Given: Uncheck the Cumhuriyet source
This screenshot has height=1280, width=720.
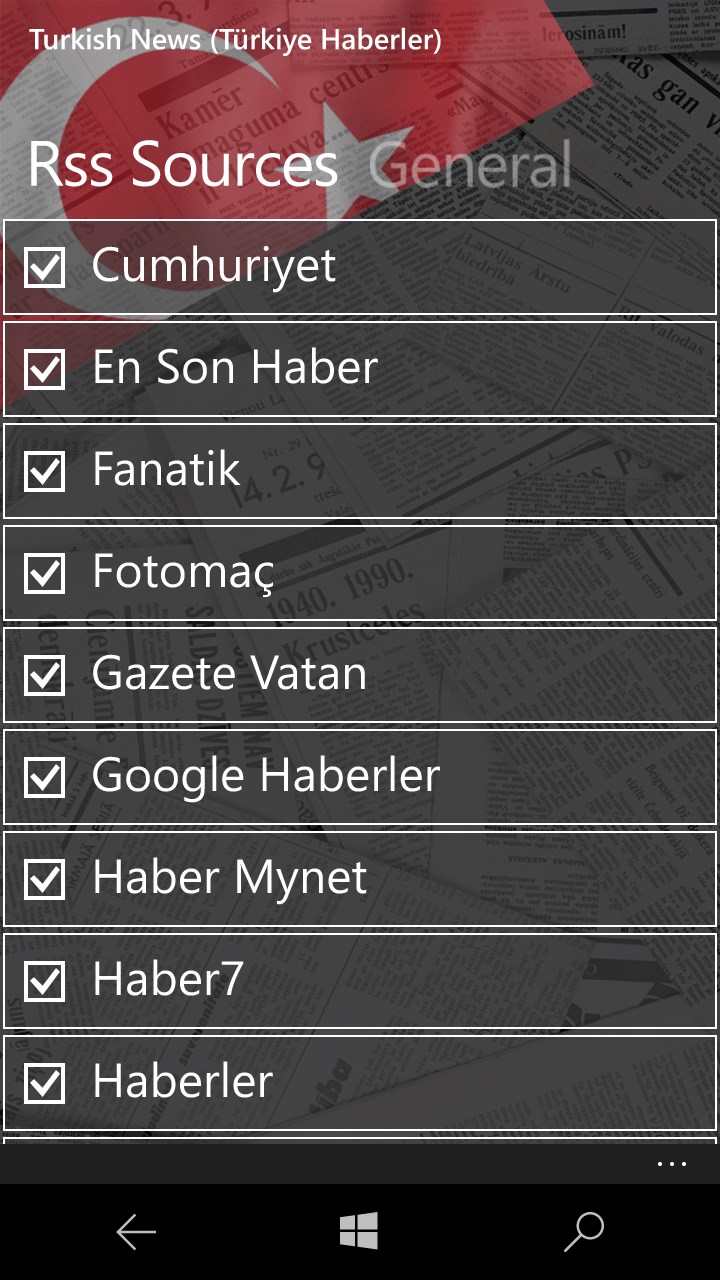Looking at the screenshot, I should (x=45, y=268).
